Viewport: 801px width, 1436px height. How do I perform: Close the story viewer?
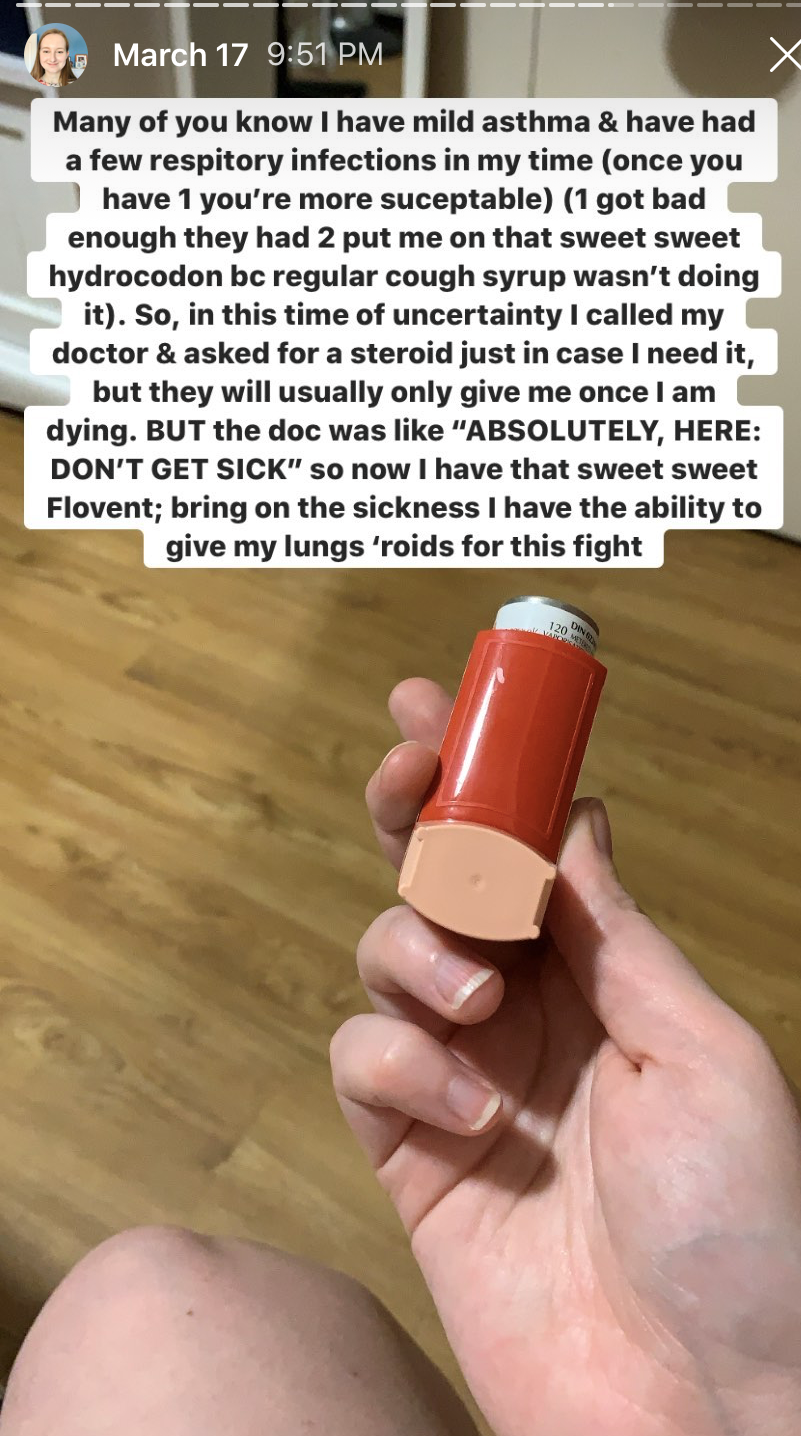785,56
